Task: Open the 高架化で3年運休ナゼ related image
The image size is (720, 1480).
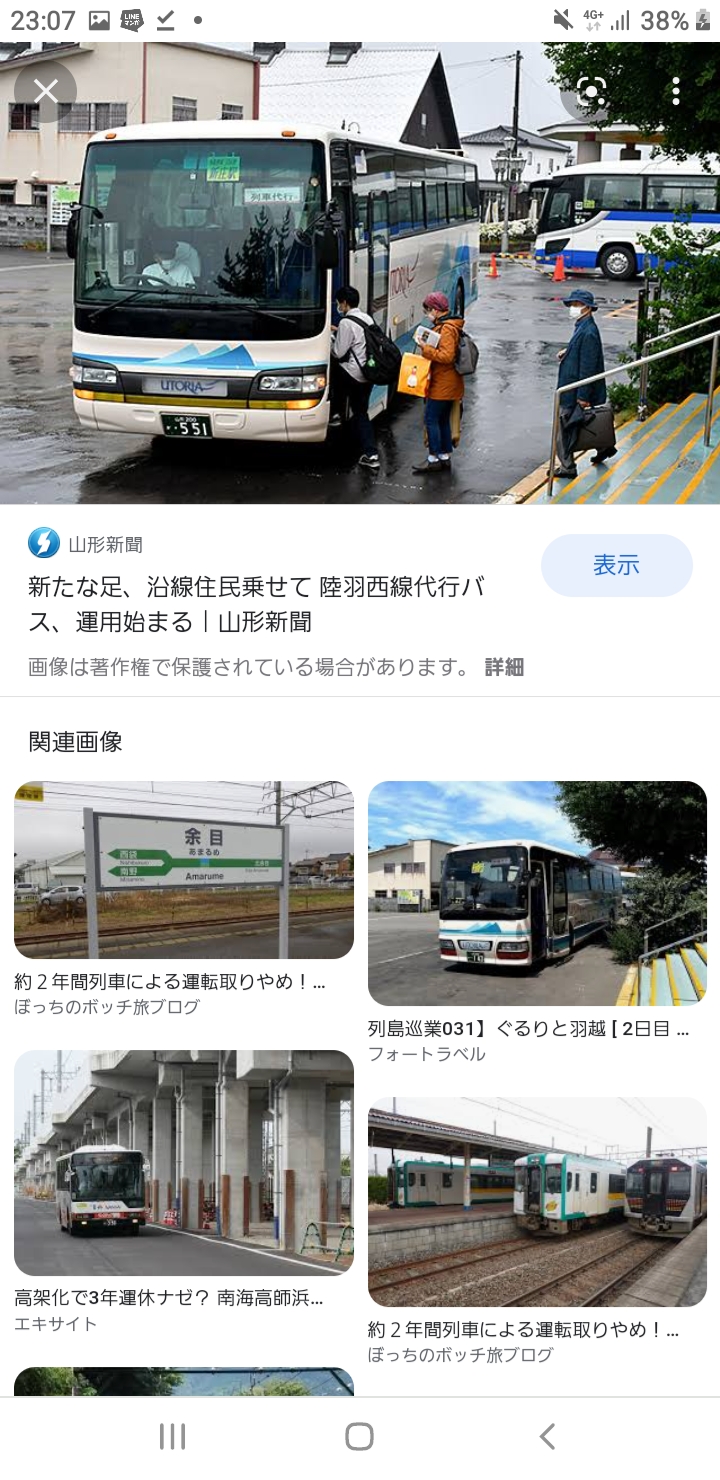Action: [184, 1163]
